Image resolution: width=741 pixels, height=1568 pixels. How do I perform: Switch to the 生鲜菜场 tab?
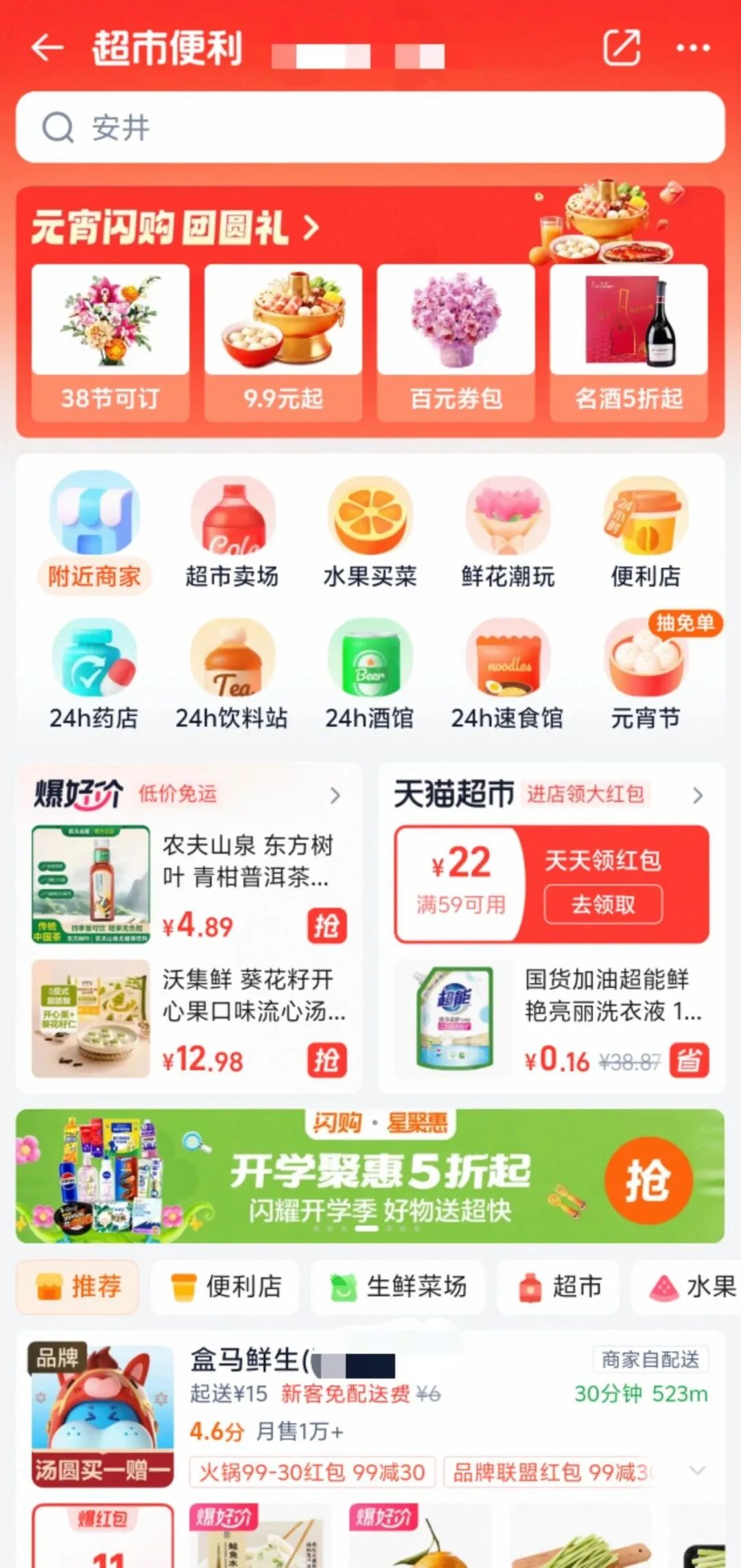398,1288
